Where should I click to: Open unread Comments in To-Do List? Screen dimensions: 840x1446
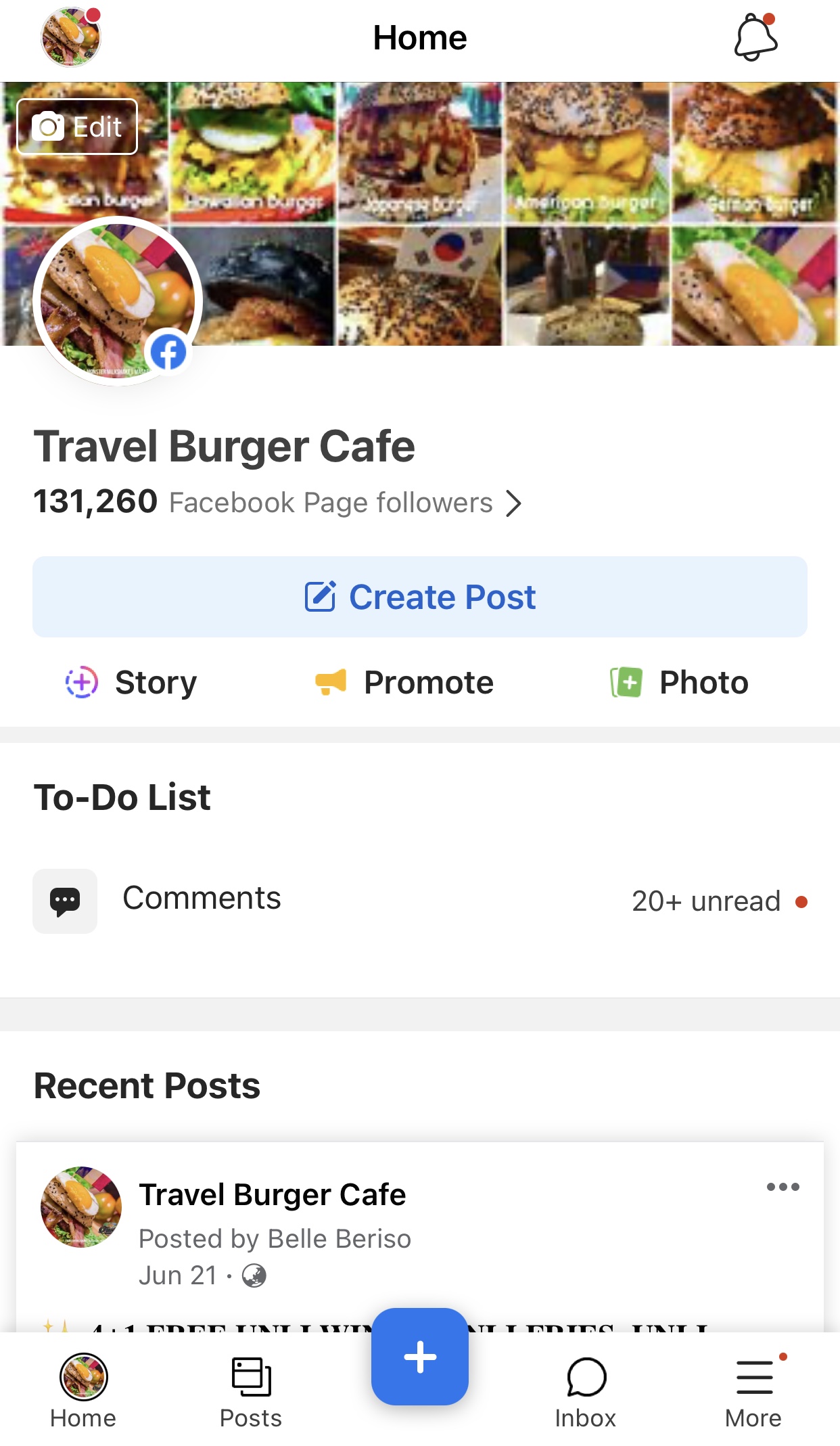420,901
